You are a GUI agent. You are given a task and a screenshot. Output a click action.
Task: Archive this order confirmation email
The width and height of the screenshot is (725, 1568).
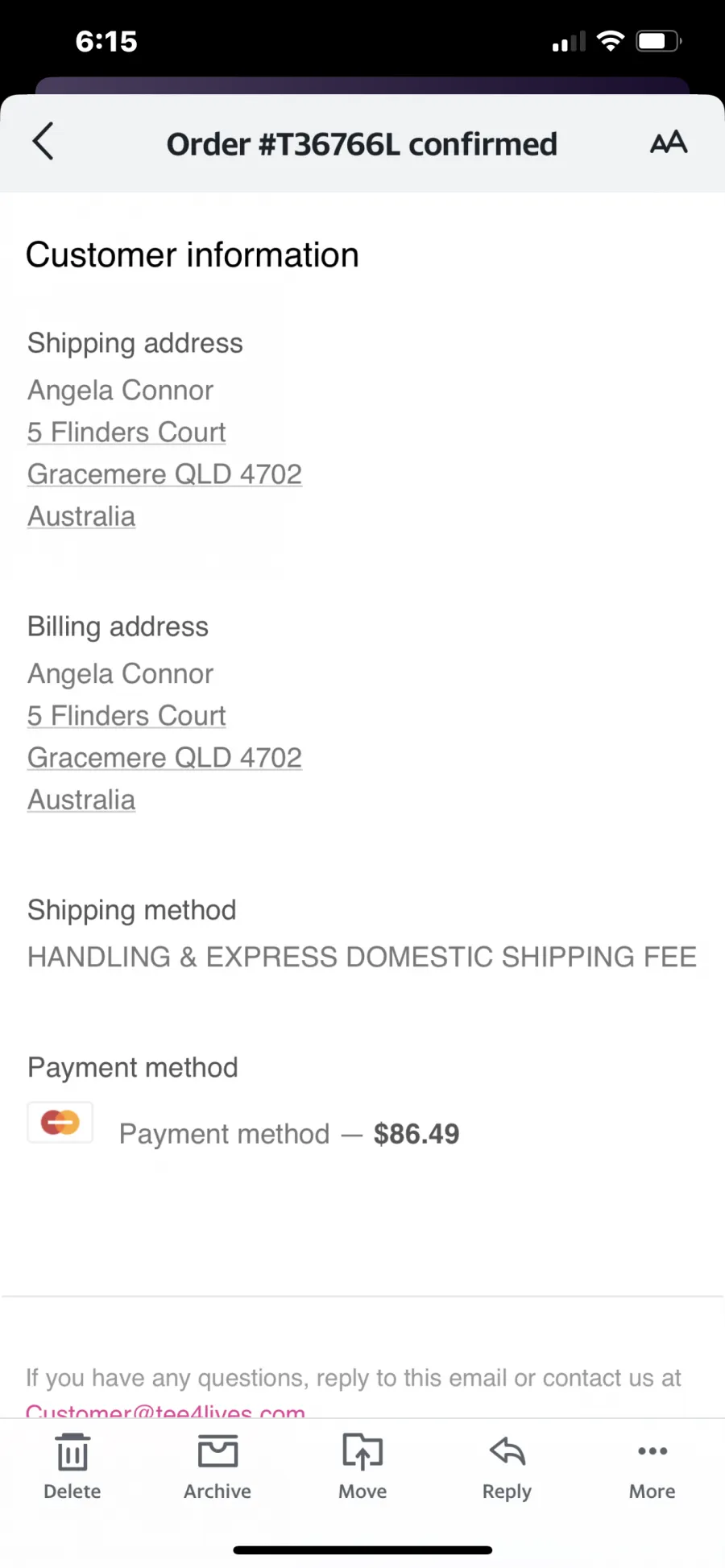[217, 1466]
